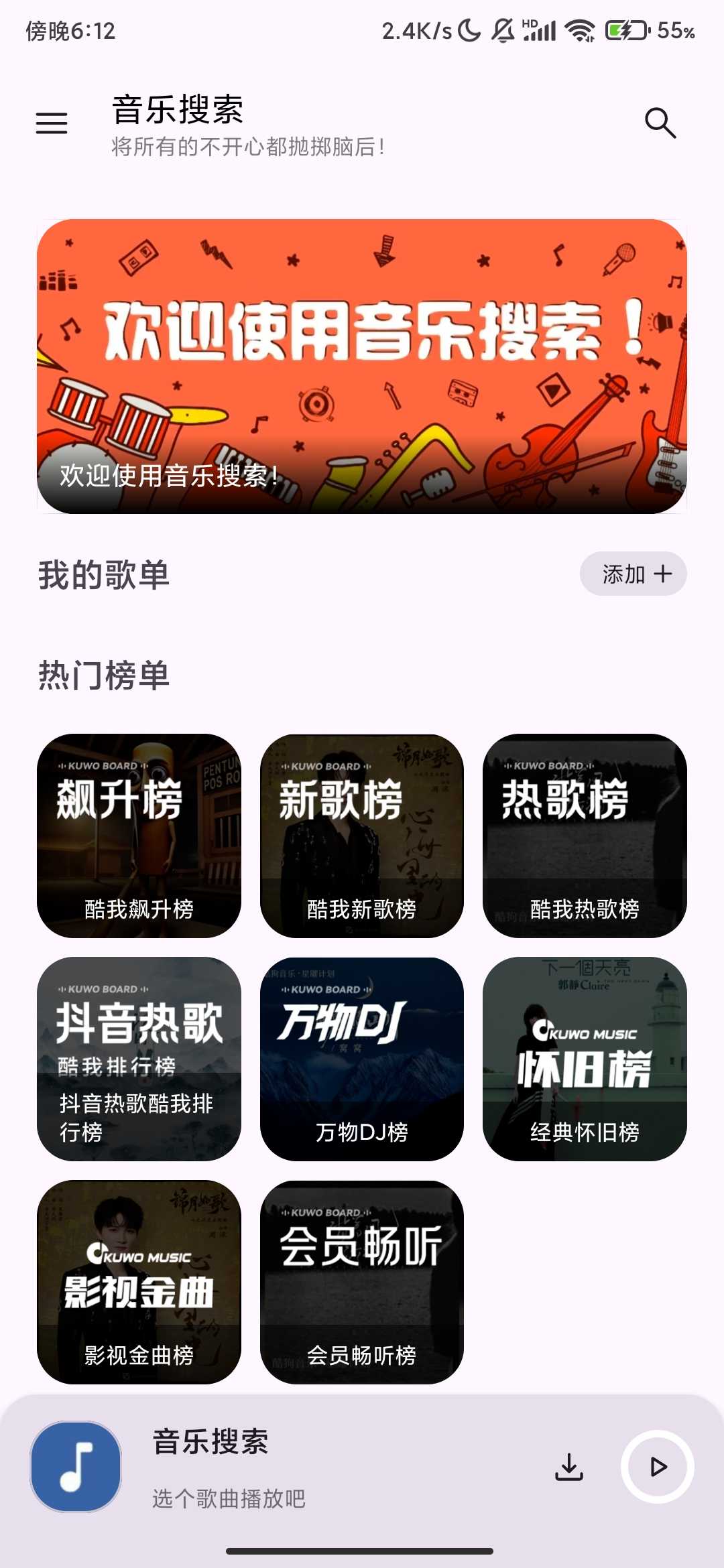
Task: Start playback with the play button
Action: coord(658,1467)
